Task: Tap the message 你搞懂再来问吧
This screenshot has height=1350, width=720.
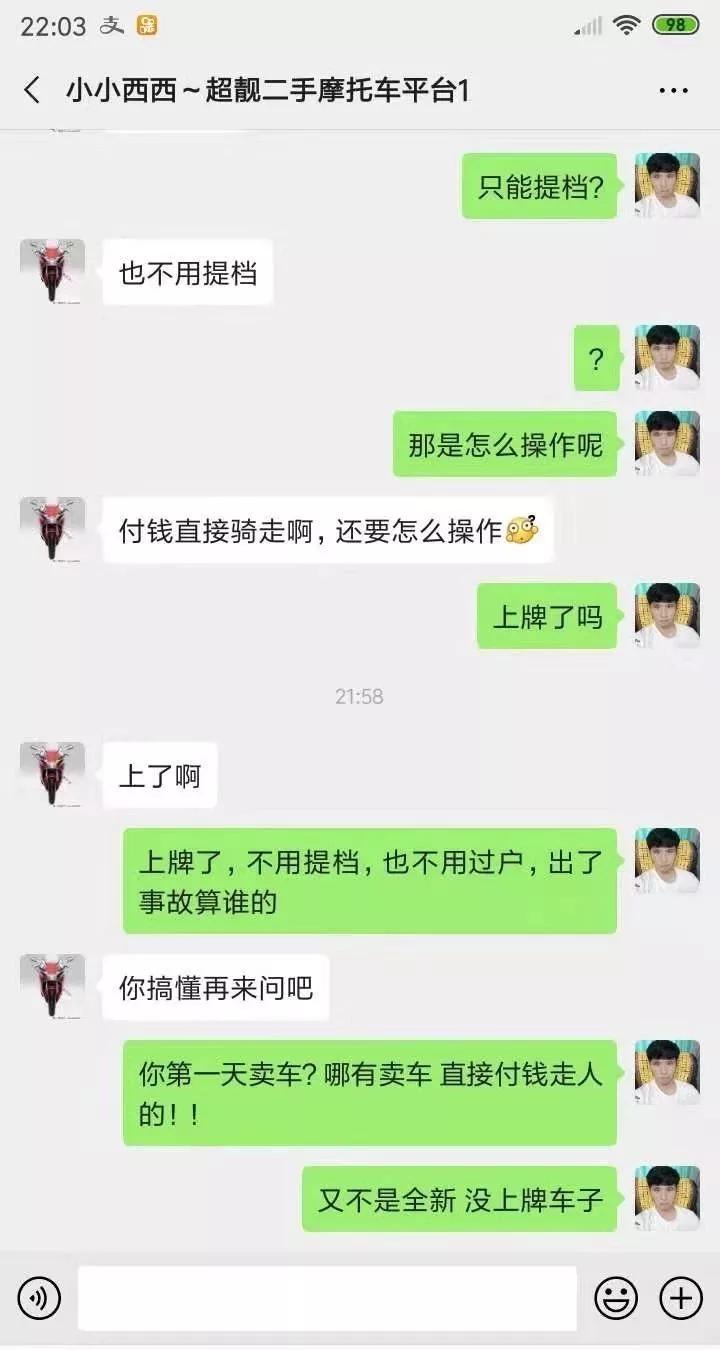Action: (215, 987)
